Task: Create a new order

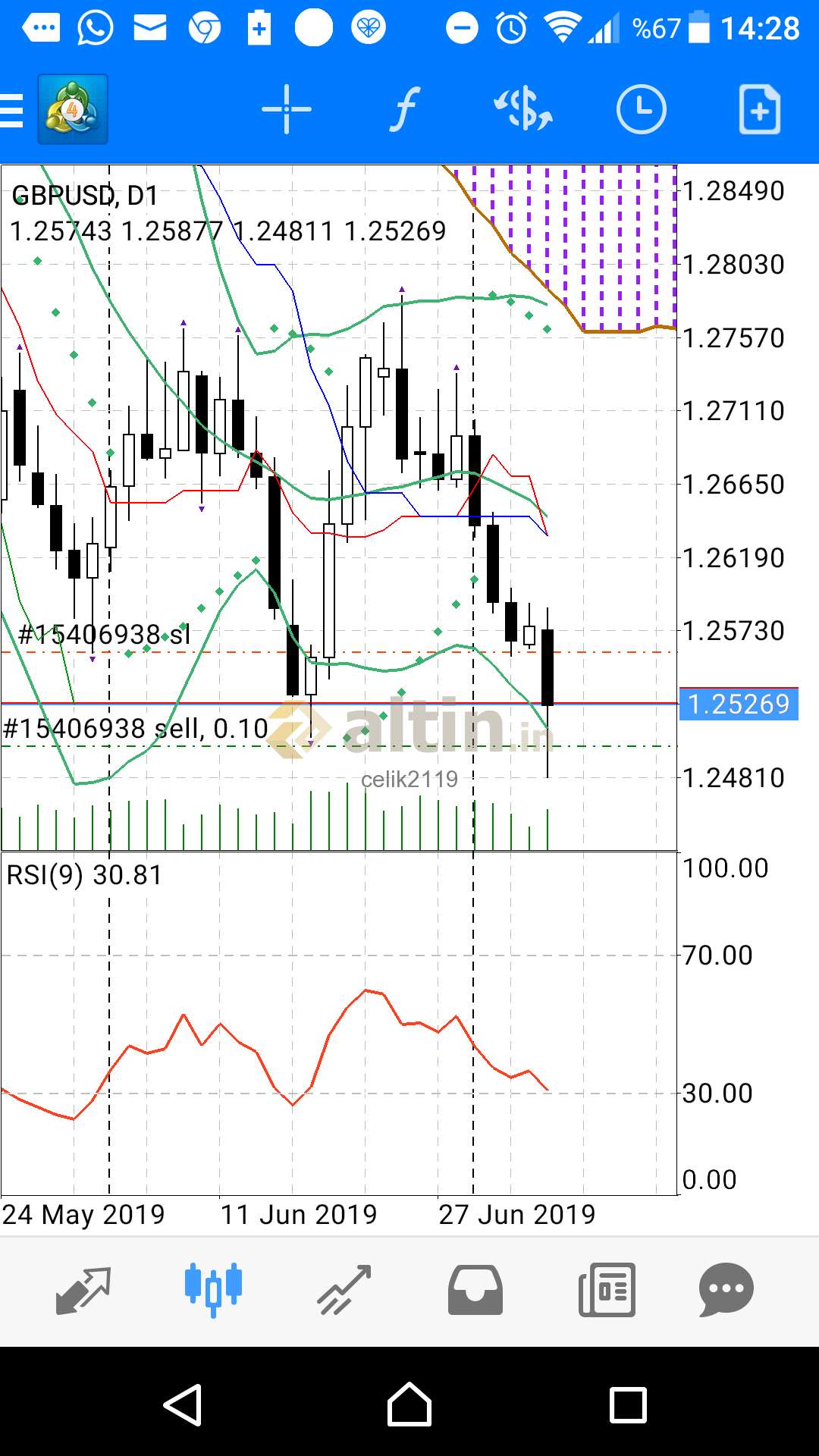Action: [760, 110]
